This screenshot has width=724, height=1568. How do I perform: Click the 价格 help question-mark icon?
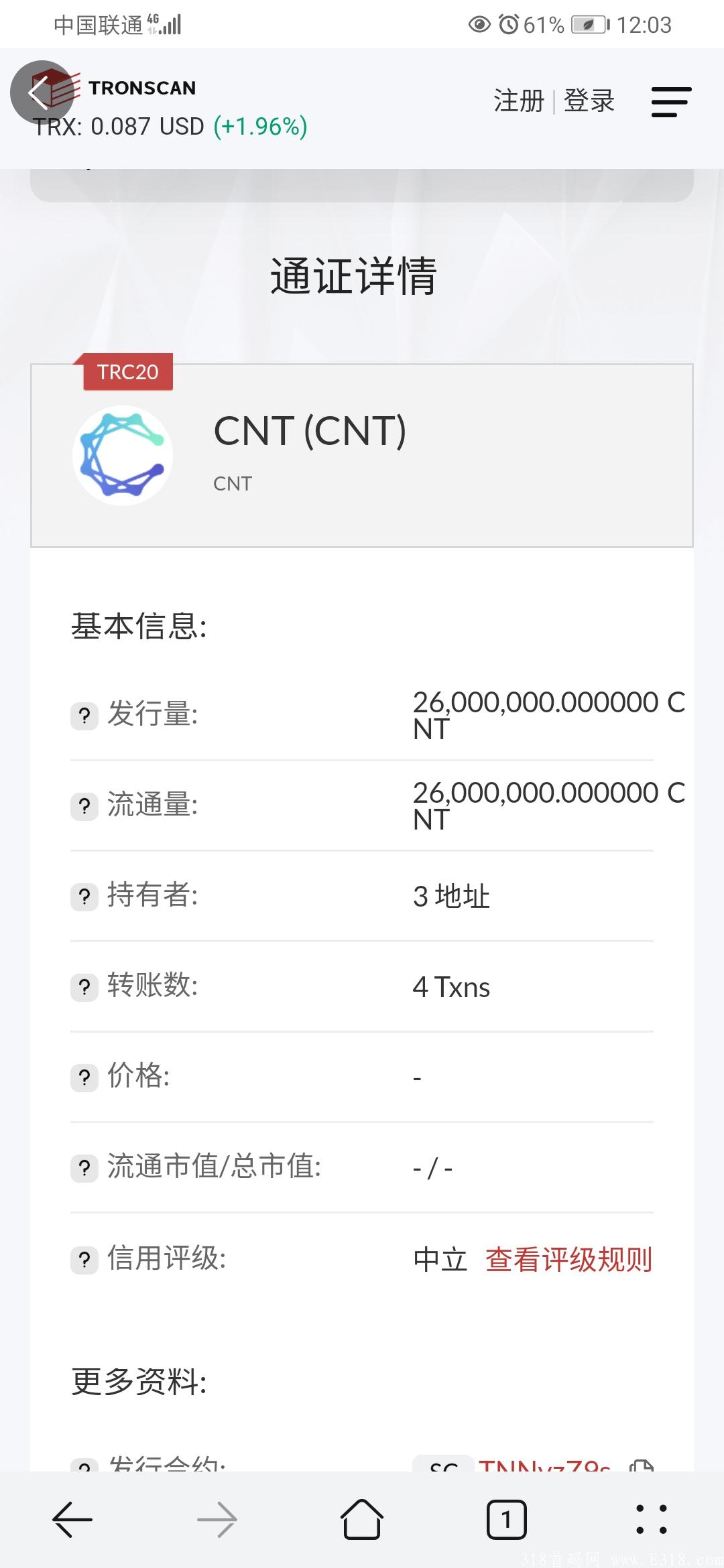tap(84, 1078)
